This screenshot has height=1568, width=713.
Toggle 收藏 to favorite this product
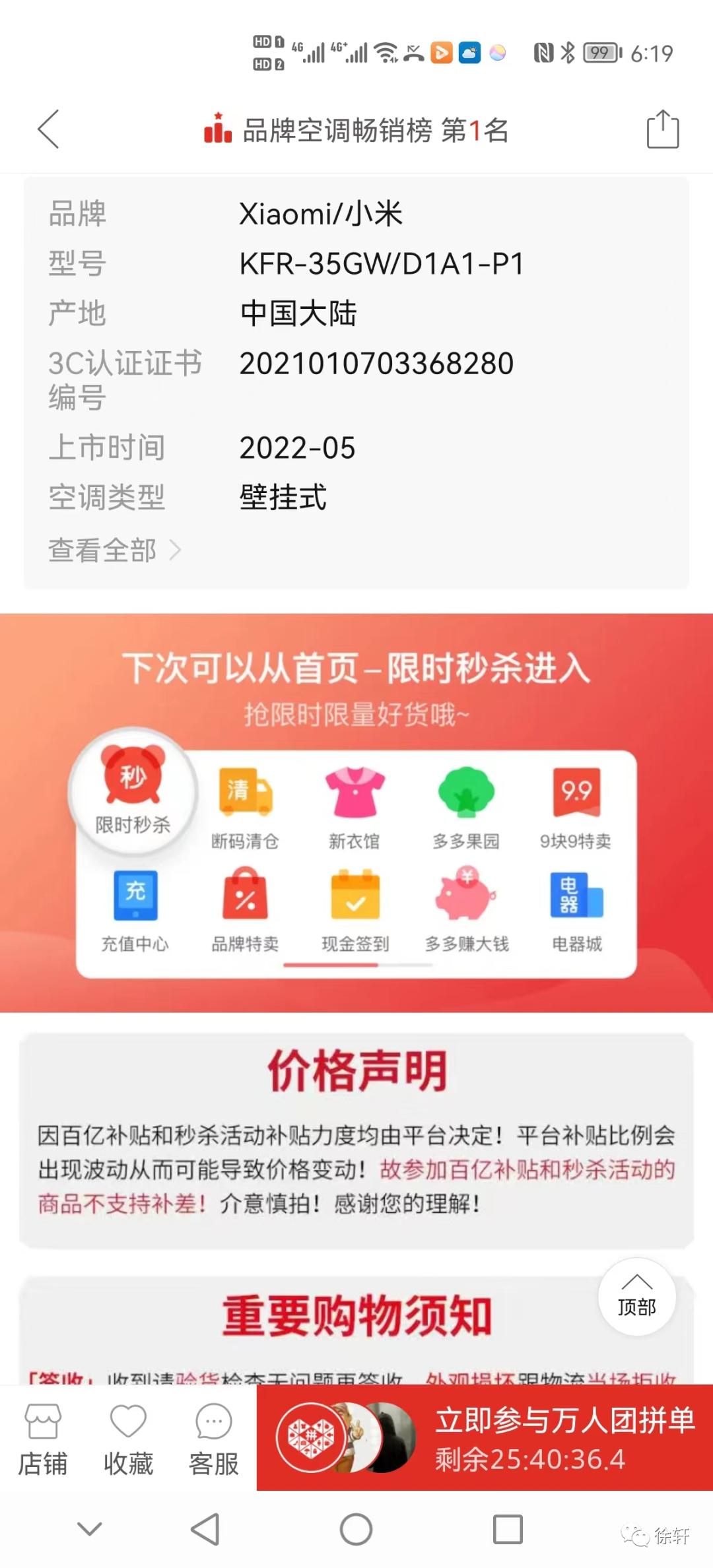(x=128, y=1439)
